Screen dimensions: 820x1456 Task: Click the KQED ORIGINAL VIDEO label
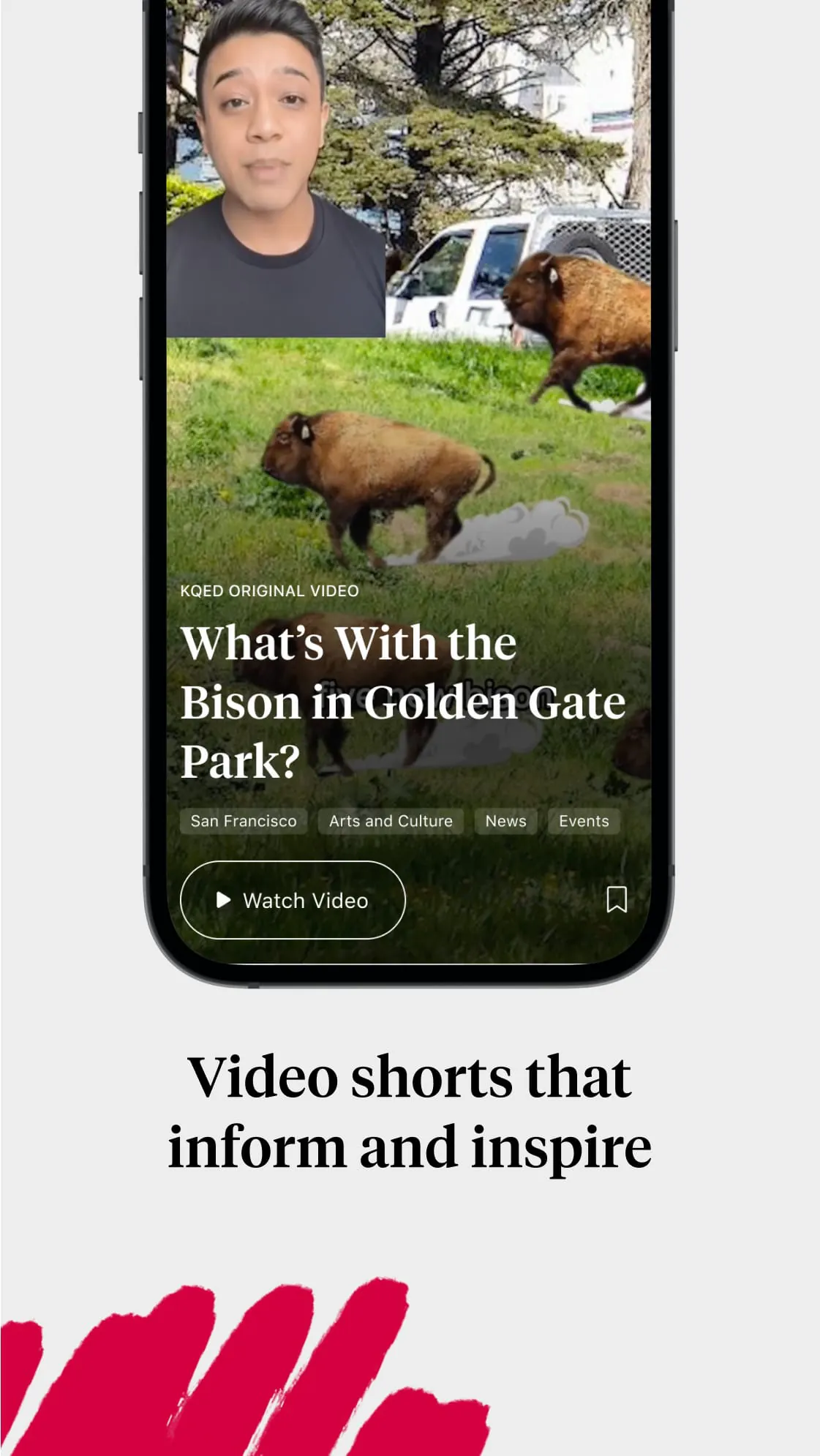pos(270,590)
